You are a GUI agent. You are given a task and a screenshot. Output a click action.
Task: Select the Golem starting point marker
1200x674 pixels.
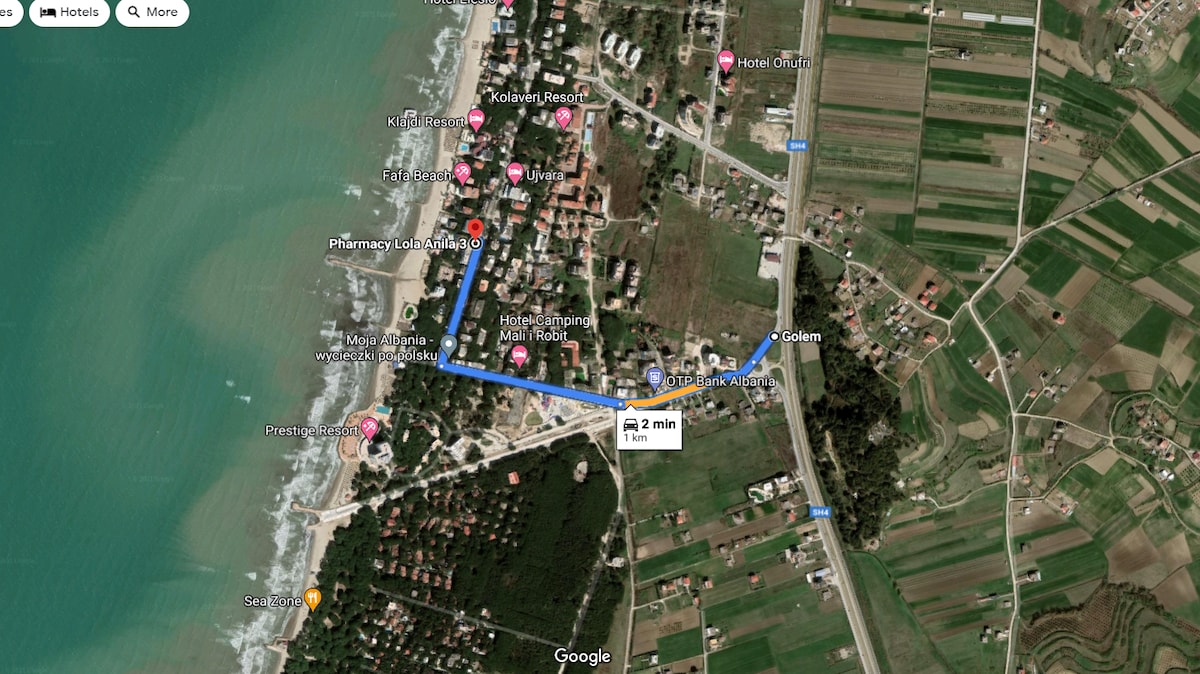click(774, 336)
